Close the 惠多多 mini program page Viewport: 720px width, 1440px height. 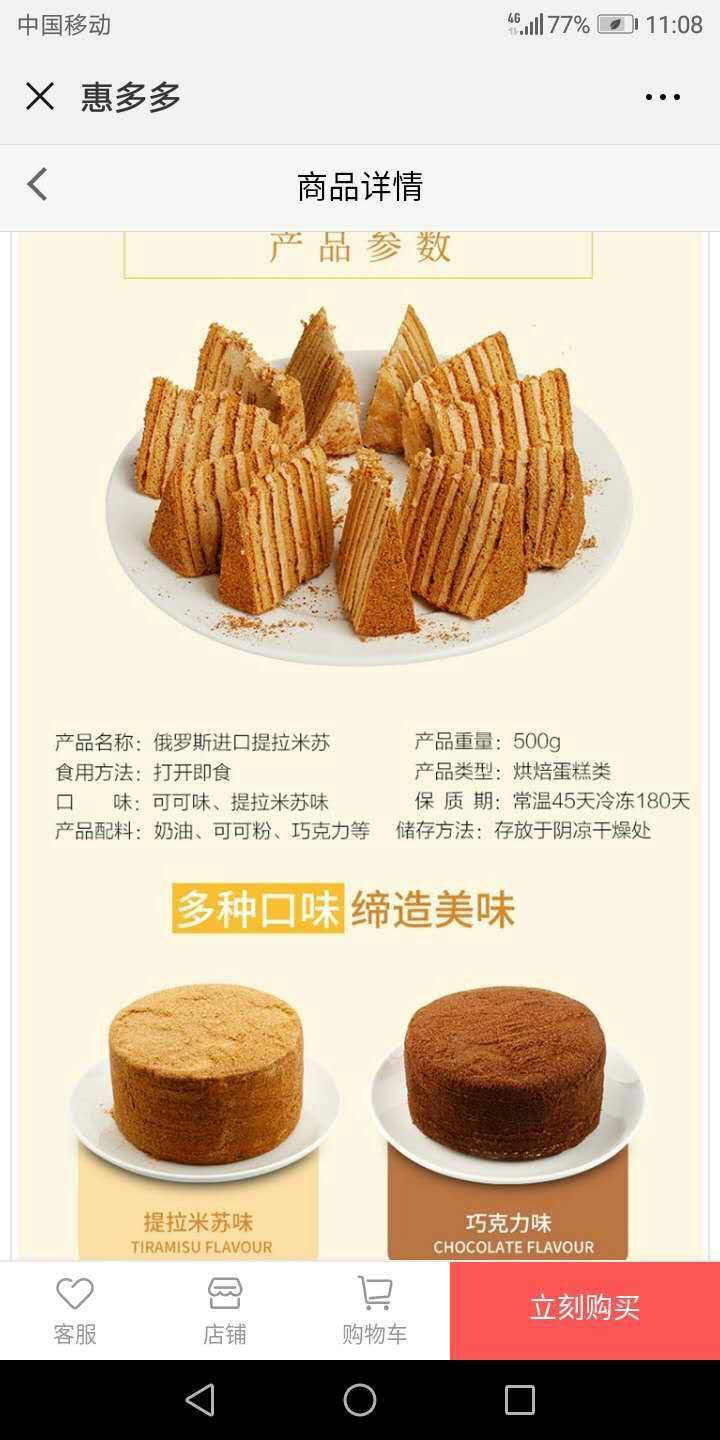(x=40, y=97)
